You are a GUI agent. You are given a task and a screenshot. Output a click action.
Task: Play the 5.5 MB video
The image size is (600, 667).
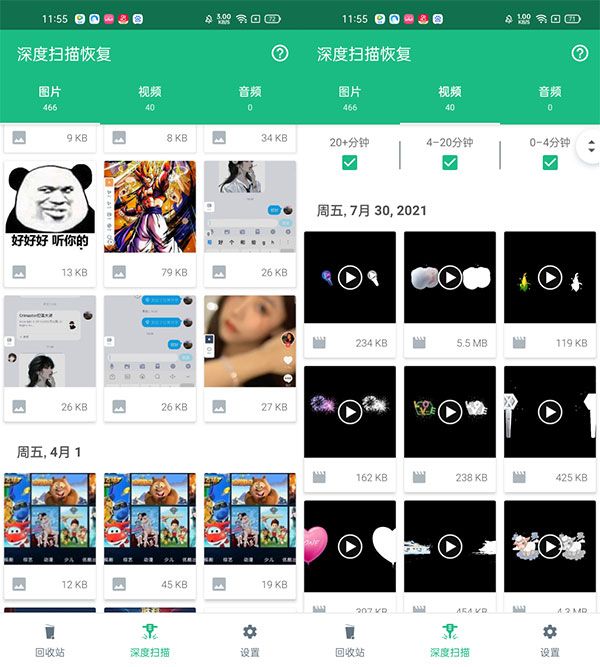coord(449,277)
